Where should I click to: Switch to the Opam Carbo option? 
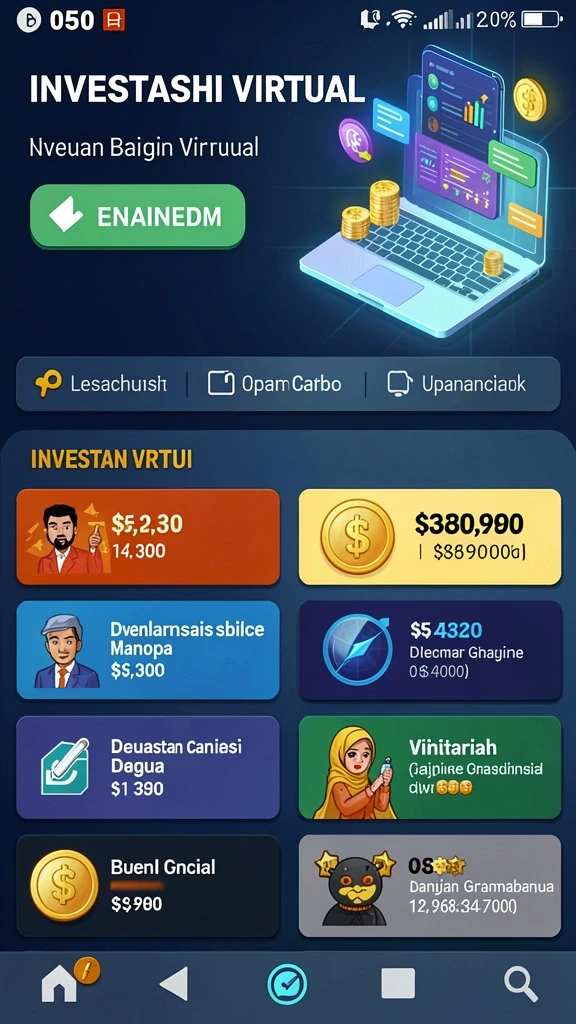point(274,383)
